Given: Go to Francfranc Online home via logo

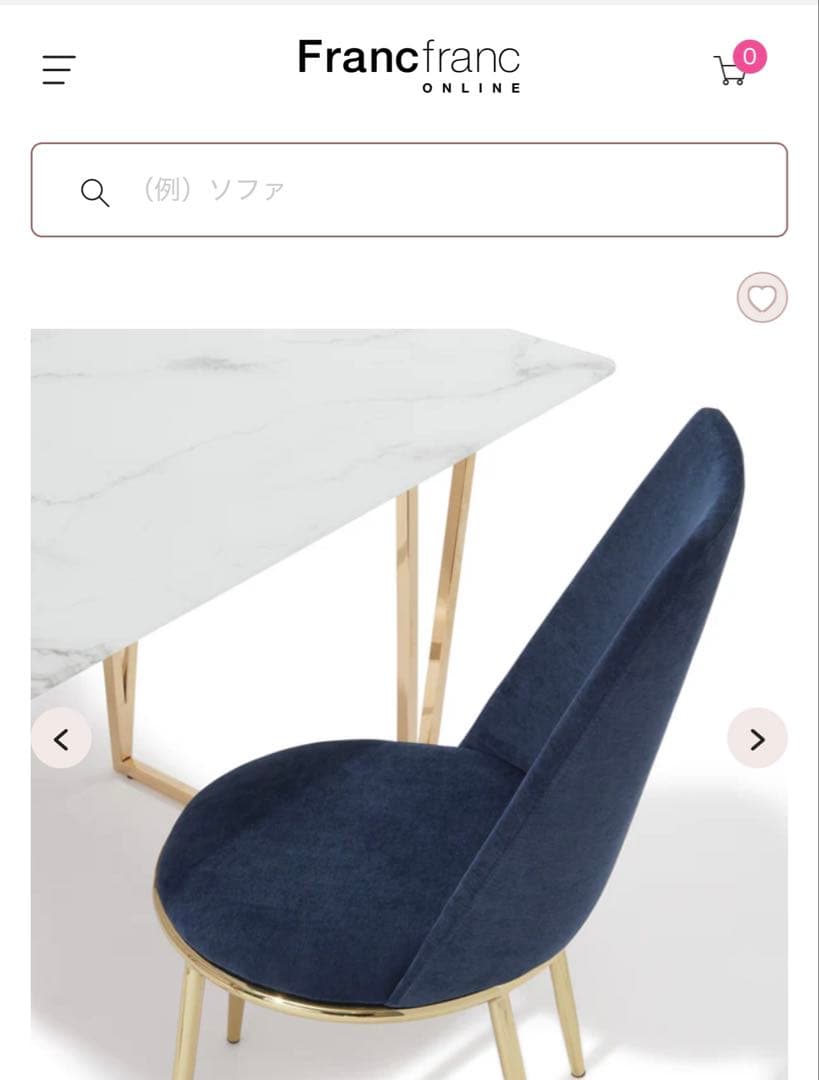Looking at the screenshot, I should (x=409, y=65).
